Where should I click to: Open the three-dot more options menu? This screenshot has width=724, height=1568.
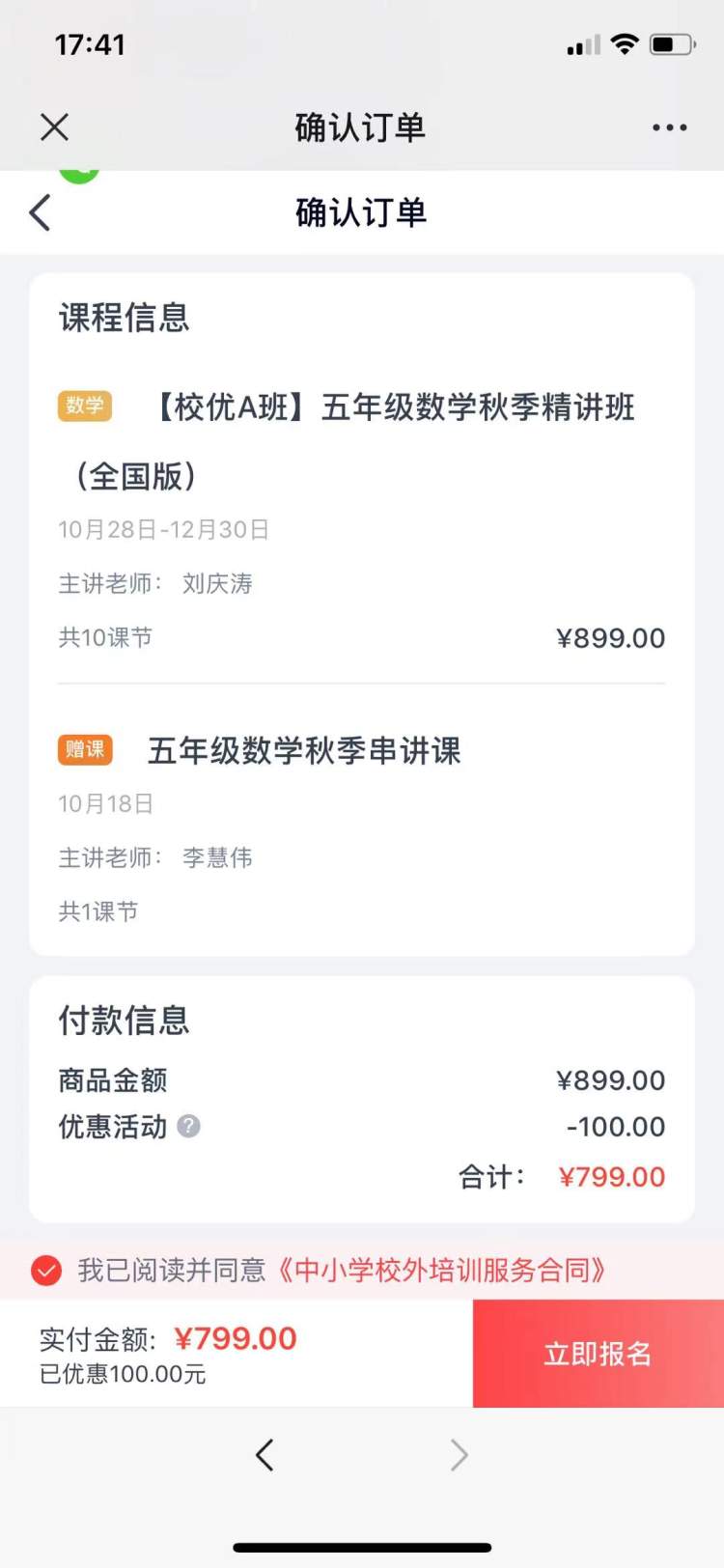[669, 127]
